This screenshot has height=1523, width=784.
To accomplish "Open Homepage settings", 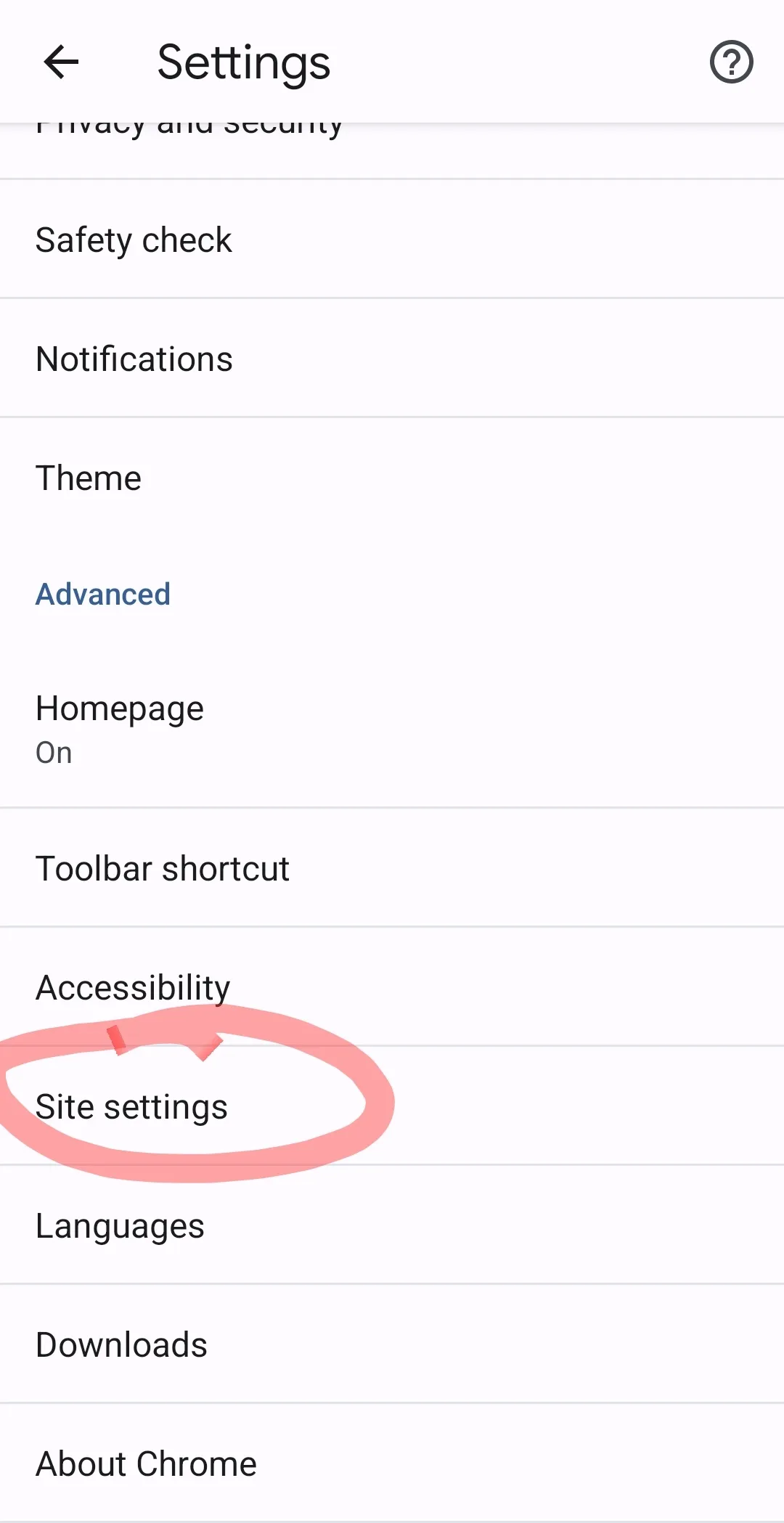I will [392, 730].
